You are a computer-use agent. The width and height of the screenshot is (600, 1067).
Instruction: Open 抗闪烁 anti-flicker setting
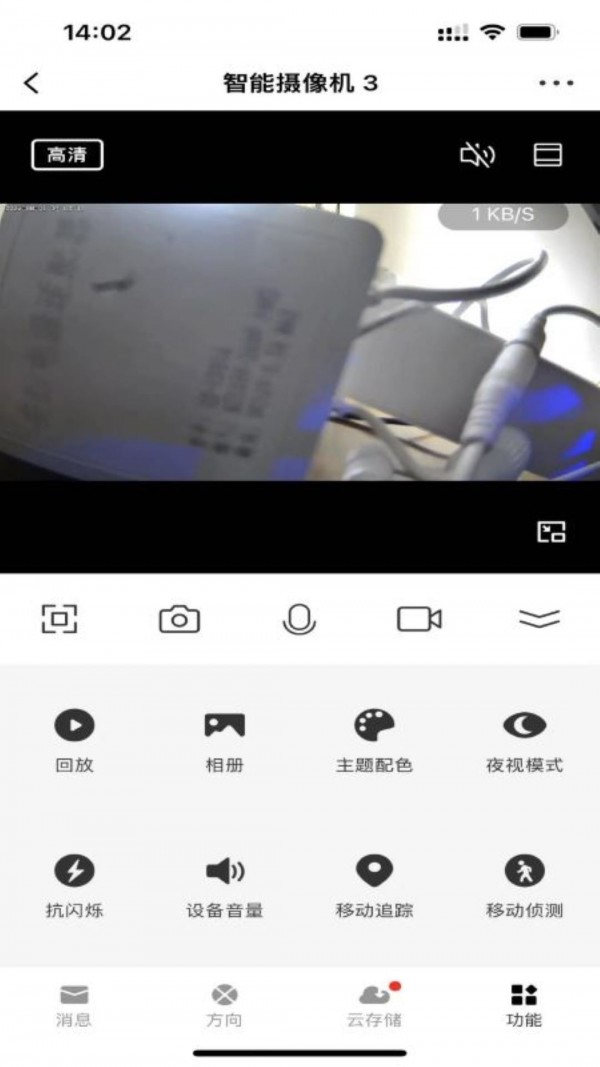[74, 885]
